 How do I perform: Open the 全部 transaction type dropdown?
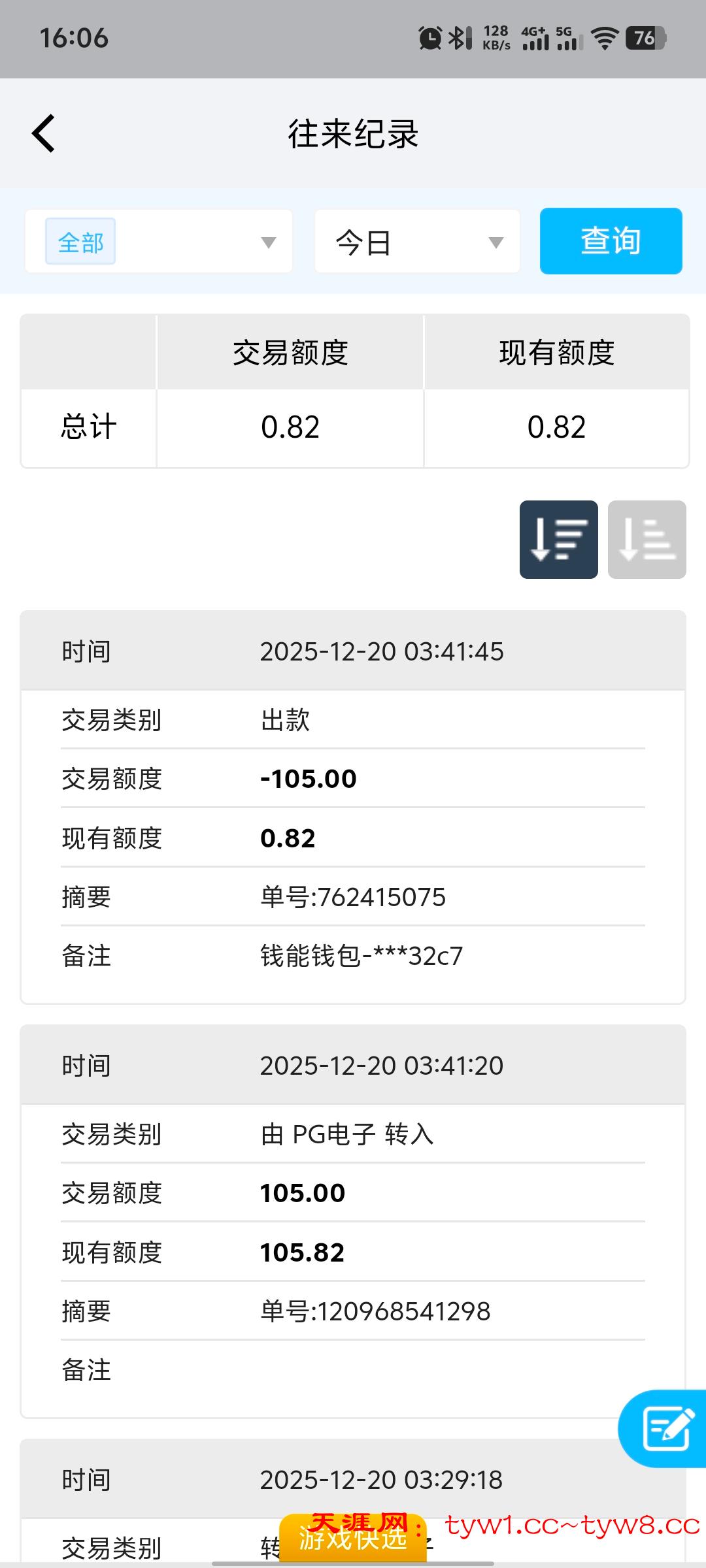159,242
